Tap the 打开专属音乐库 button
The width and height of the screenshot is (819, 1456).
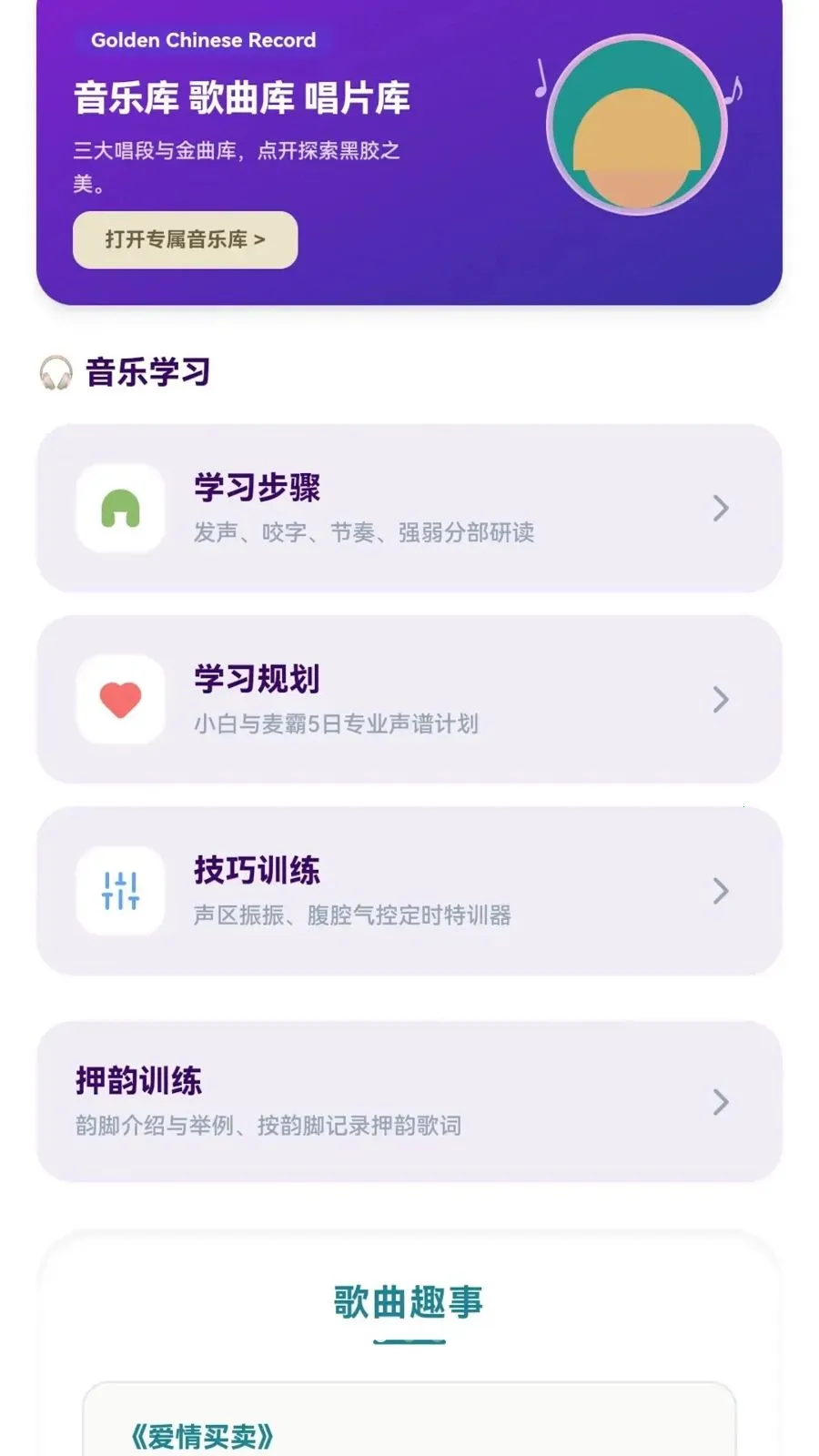coord(185,240)
